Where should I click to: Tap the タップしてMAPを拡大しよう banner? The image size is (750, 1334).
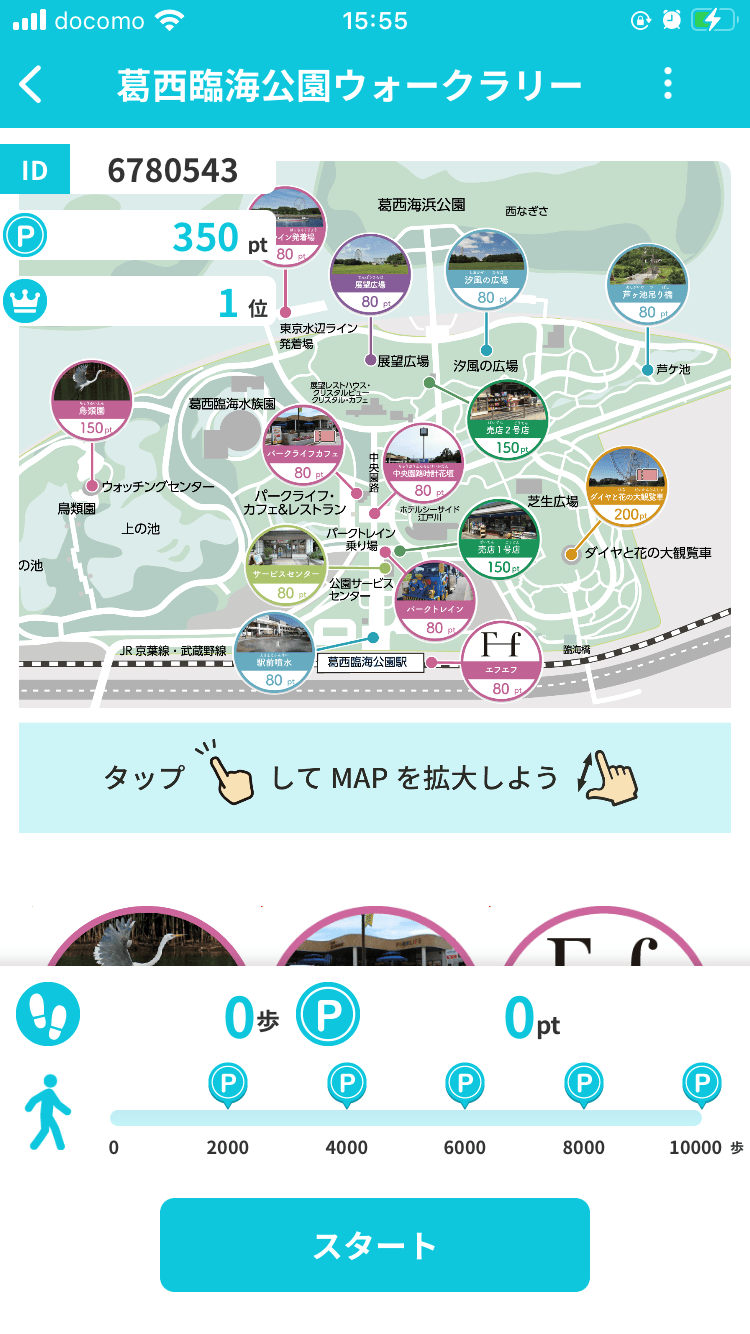tap(374, 778)
